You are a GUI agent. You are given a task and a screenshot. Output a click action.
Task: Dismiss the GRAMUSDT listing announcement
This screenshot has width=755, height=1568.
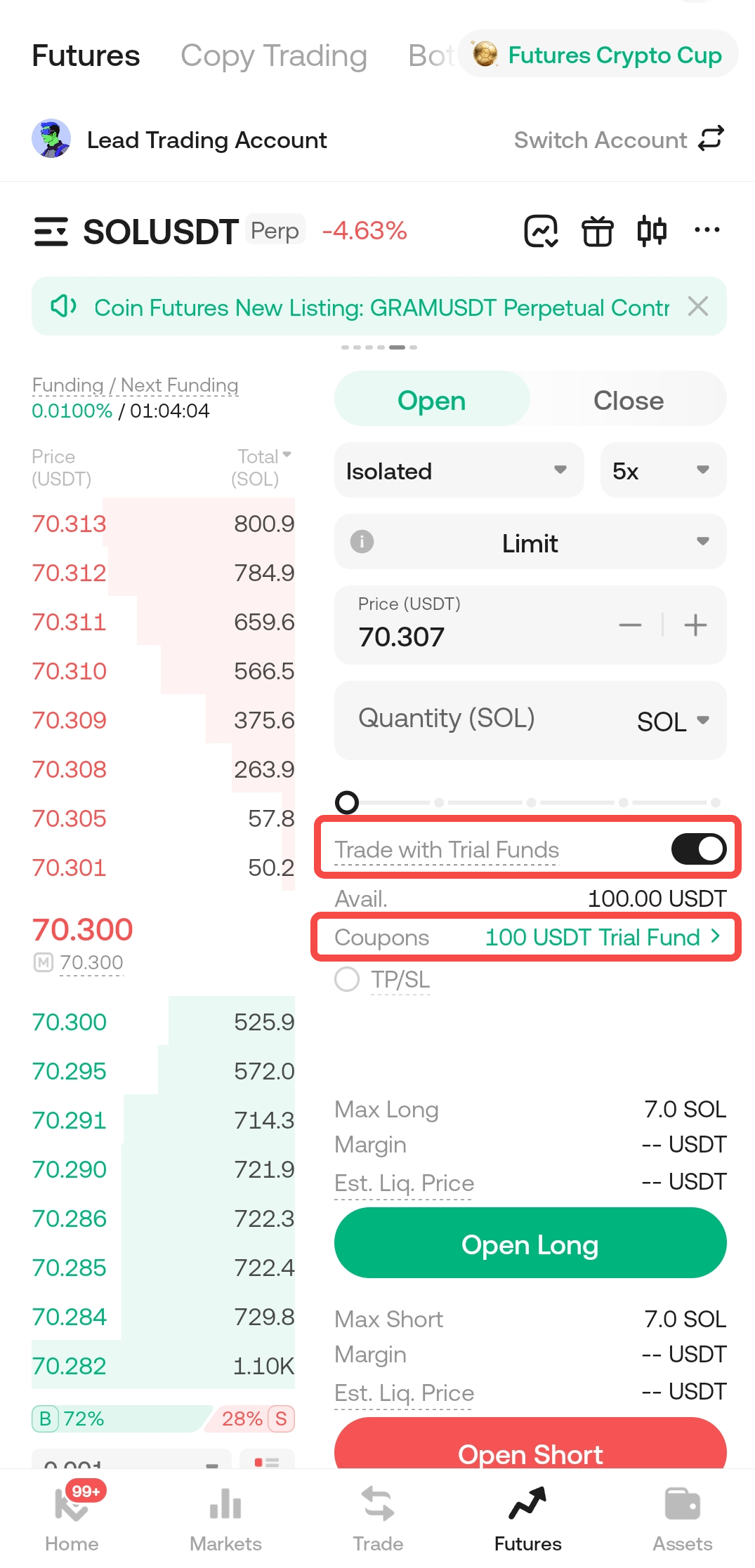[x=698, y=306]
